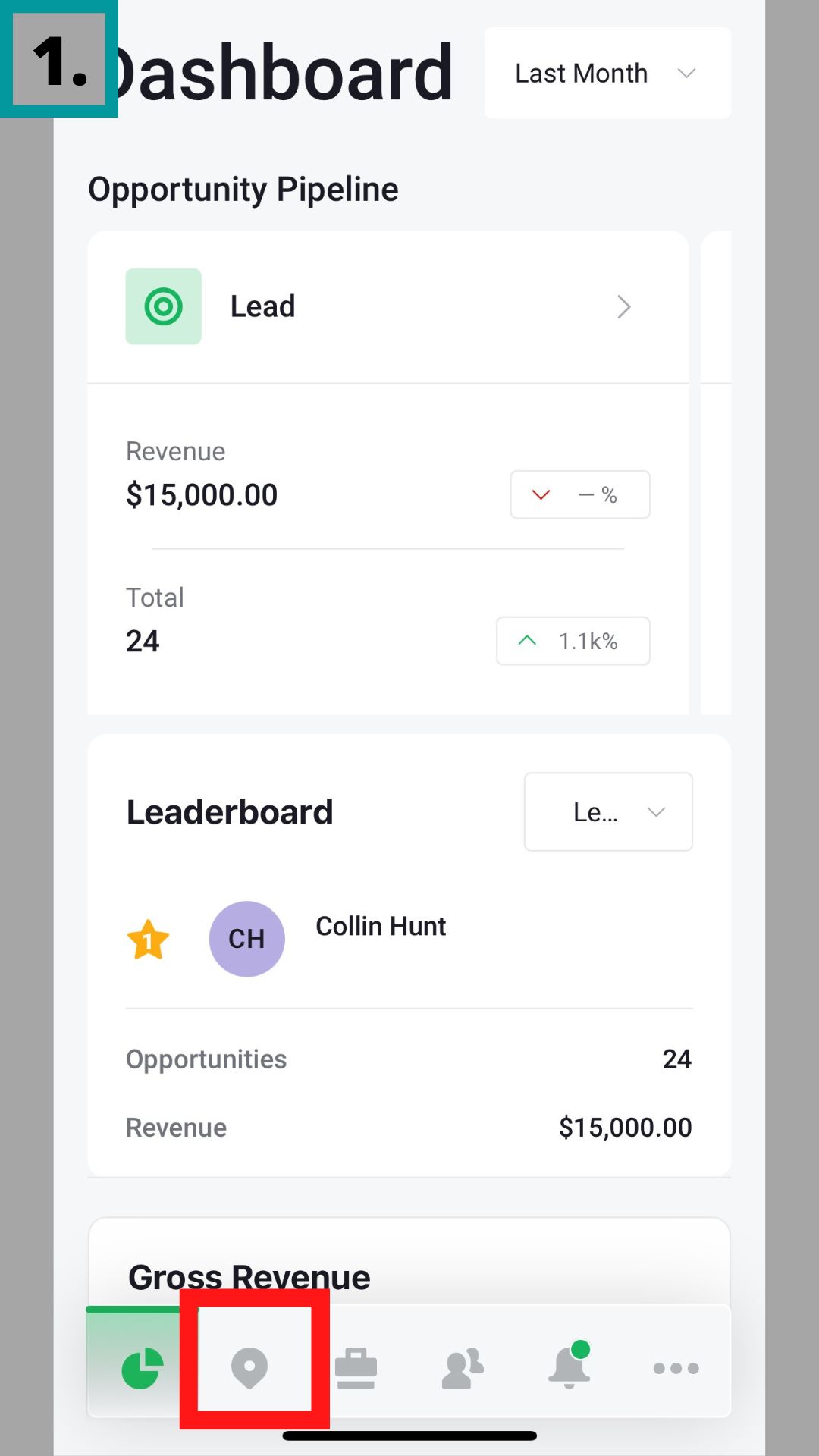This screenshot has height=1456, width=819.
Task: Switch to the map pin tab
Action: point(249,1368)
